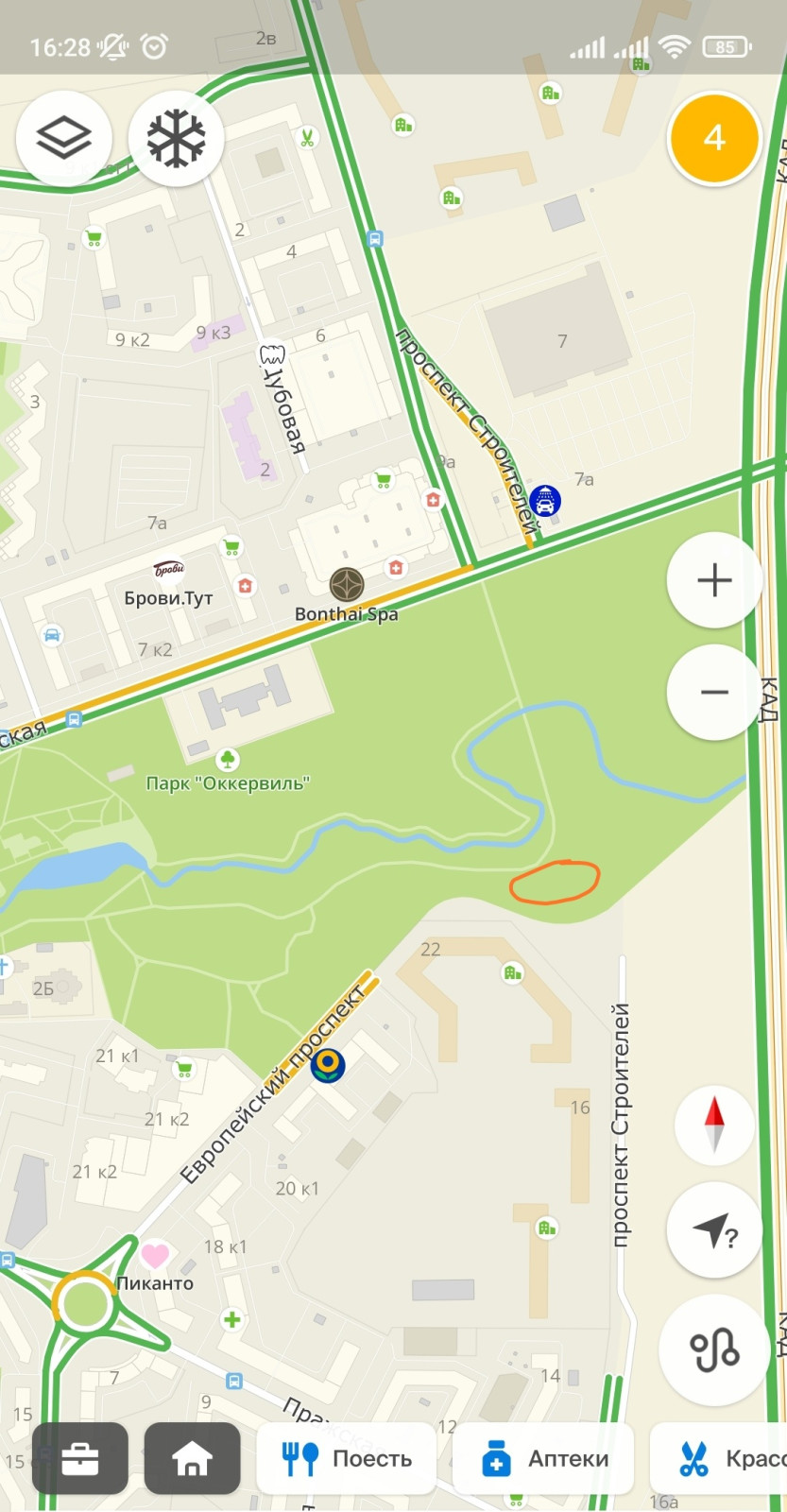Image resolution: width=787 pixels, height=1512 pixels.
Task: Reset map orientation with the compass
Action: pos(714,1124)
